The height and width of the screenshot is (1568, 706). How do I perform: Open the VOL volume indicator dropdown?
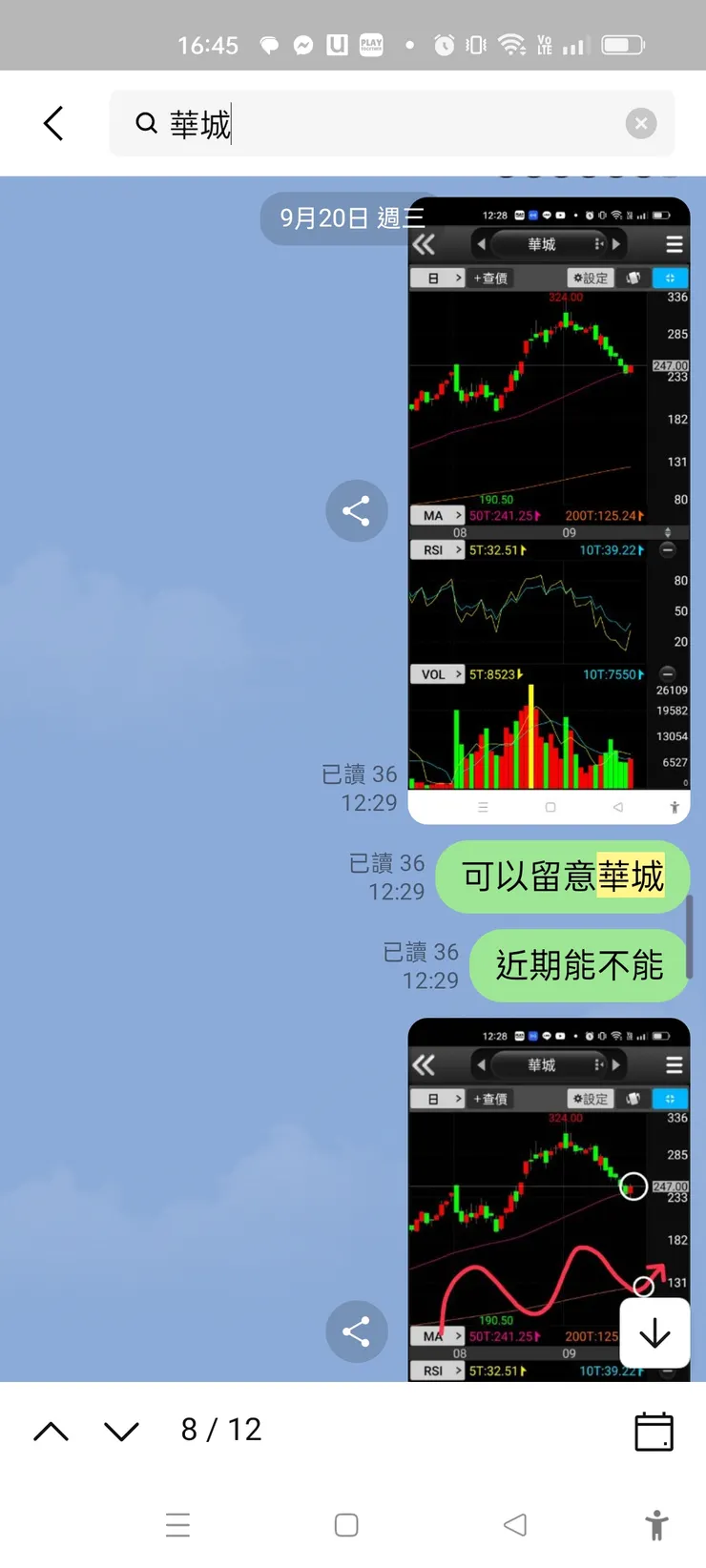437,674
